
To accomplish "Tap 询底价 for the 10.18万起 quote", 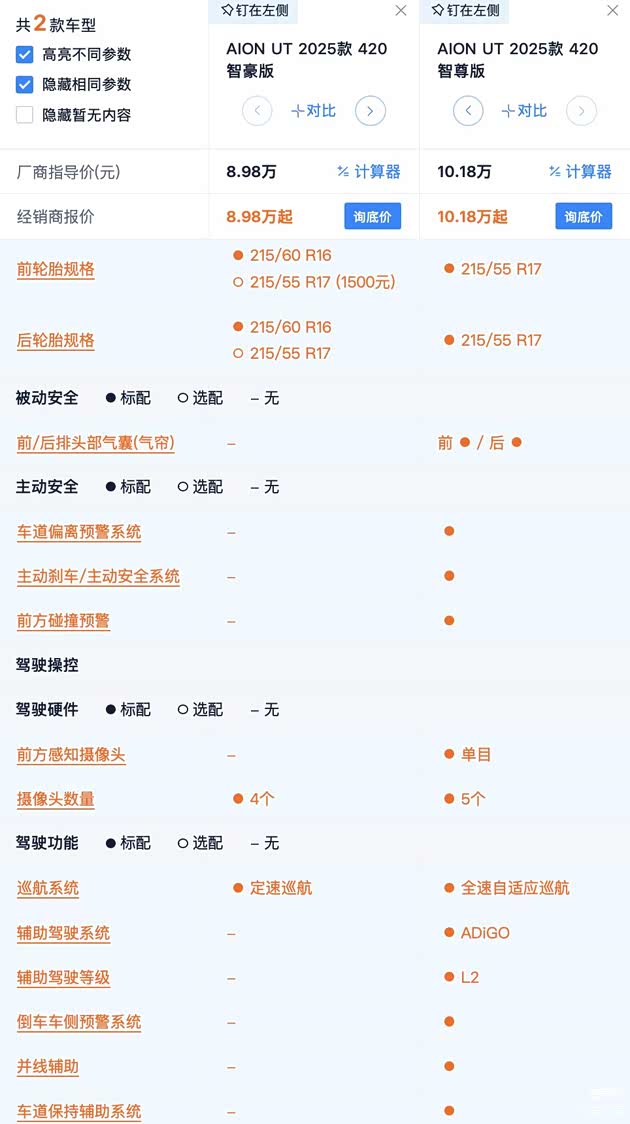I will coord(583,216).
